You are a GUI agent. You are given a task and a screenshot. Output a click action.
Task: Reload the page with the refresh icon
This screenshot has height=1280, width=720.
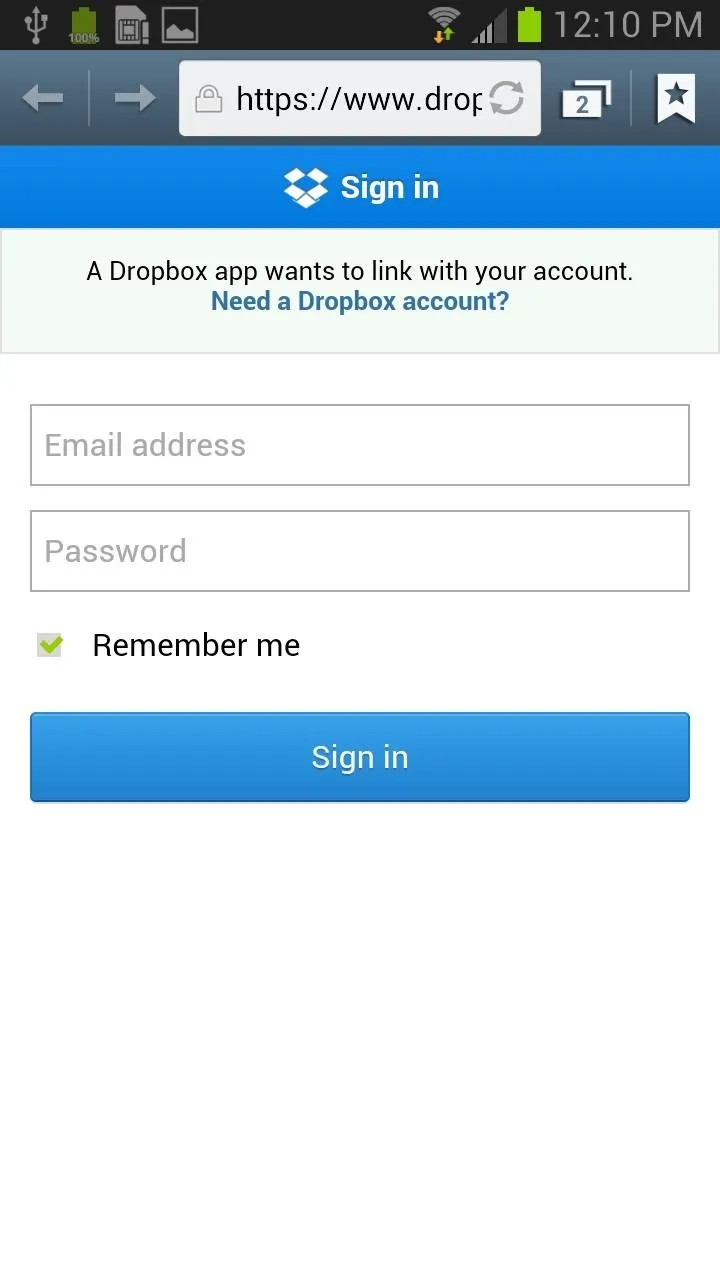[x=507, y=98]
